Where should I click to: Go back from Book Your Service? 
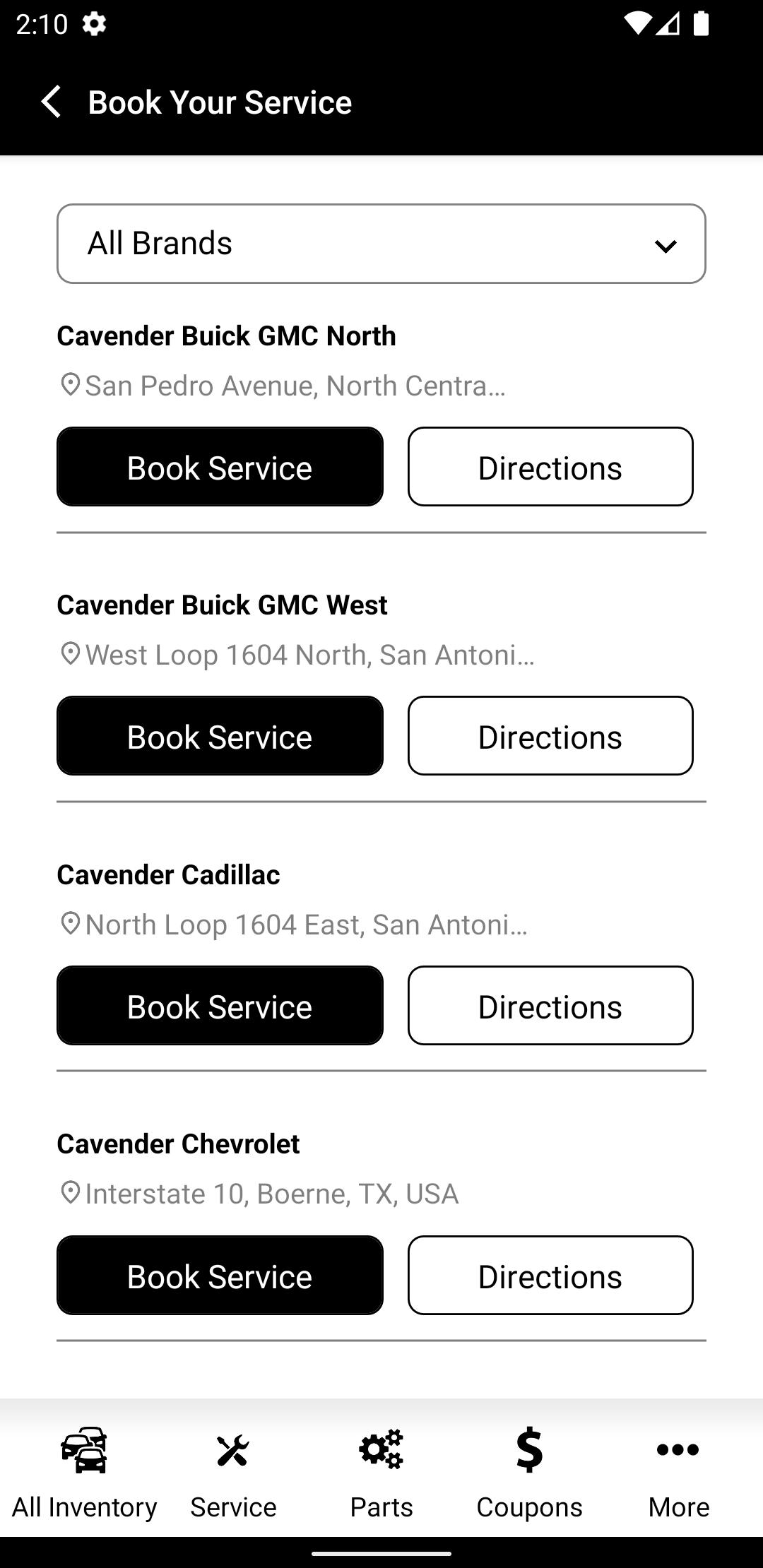click(51, 102)
